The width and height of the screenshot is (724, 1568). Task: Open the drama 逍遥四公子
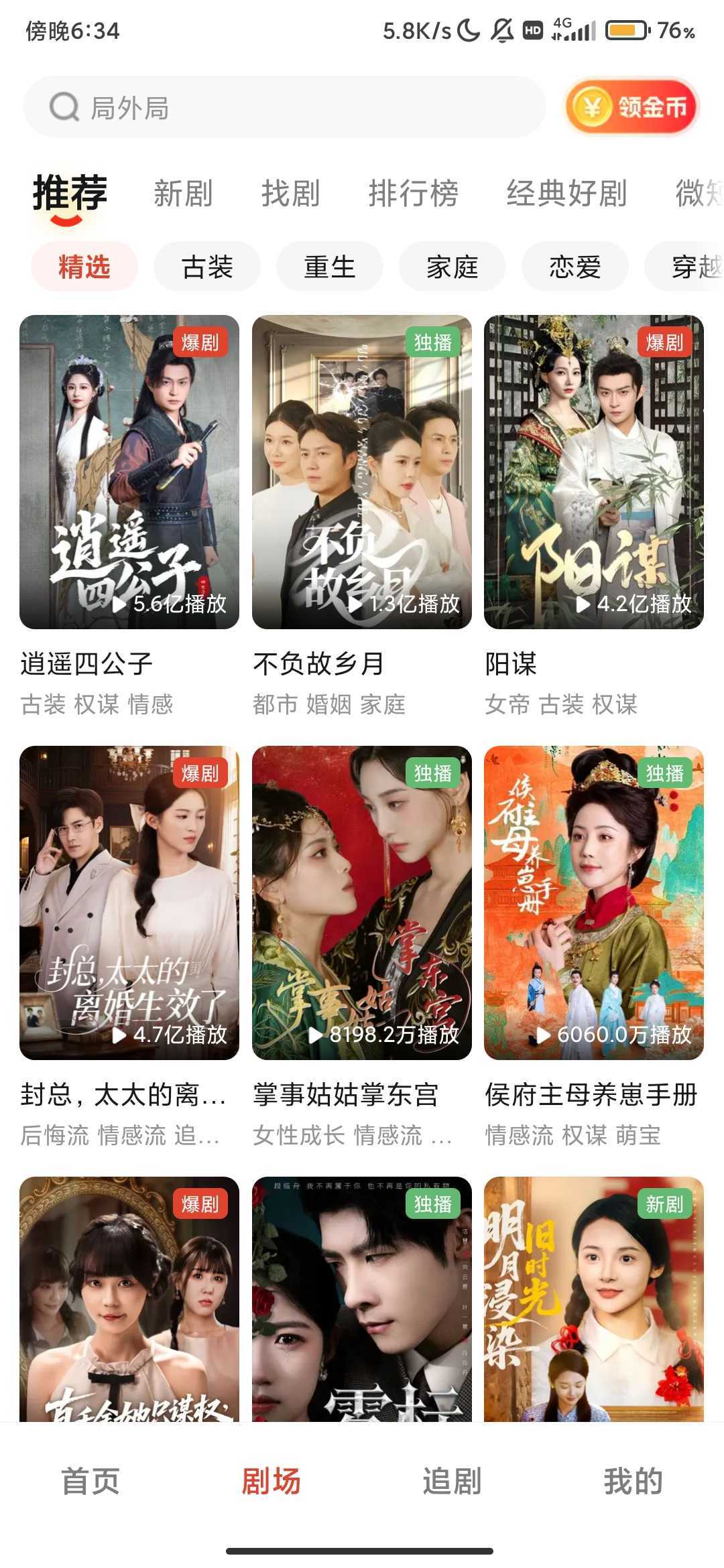point(129,472)
